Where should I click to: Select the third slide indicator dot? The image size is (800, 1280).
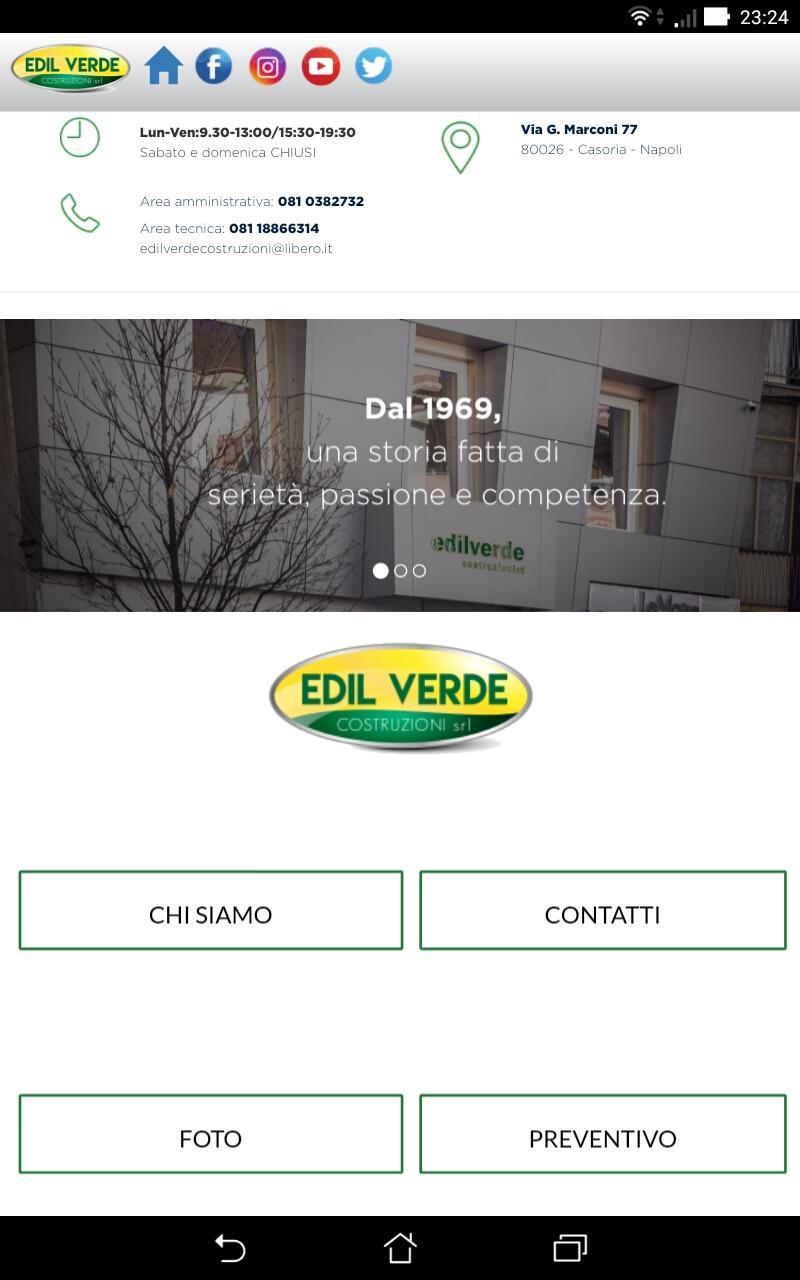[419, 571]
